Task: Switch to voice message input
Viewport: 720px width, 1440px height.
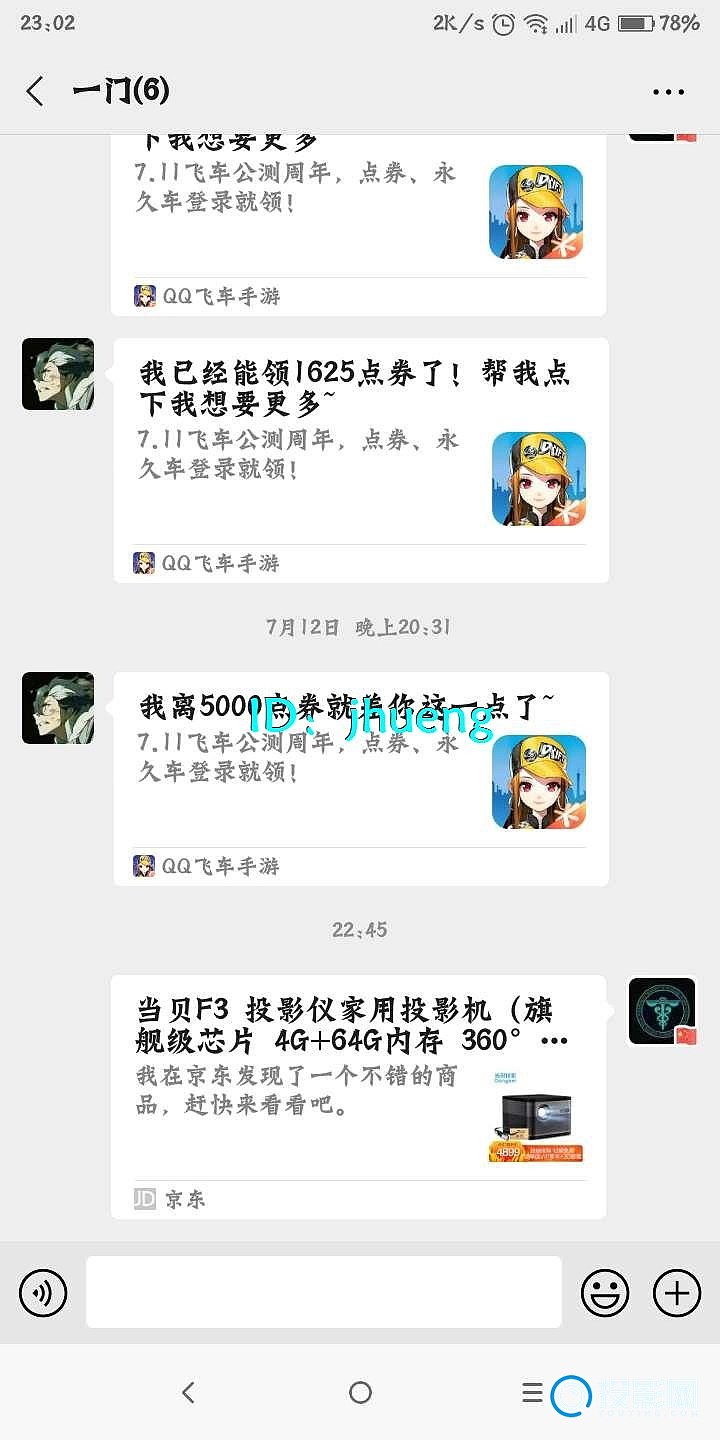Action: click(43, 1293)
